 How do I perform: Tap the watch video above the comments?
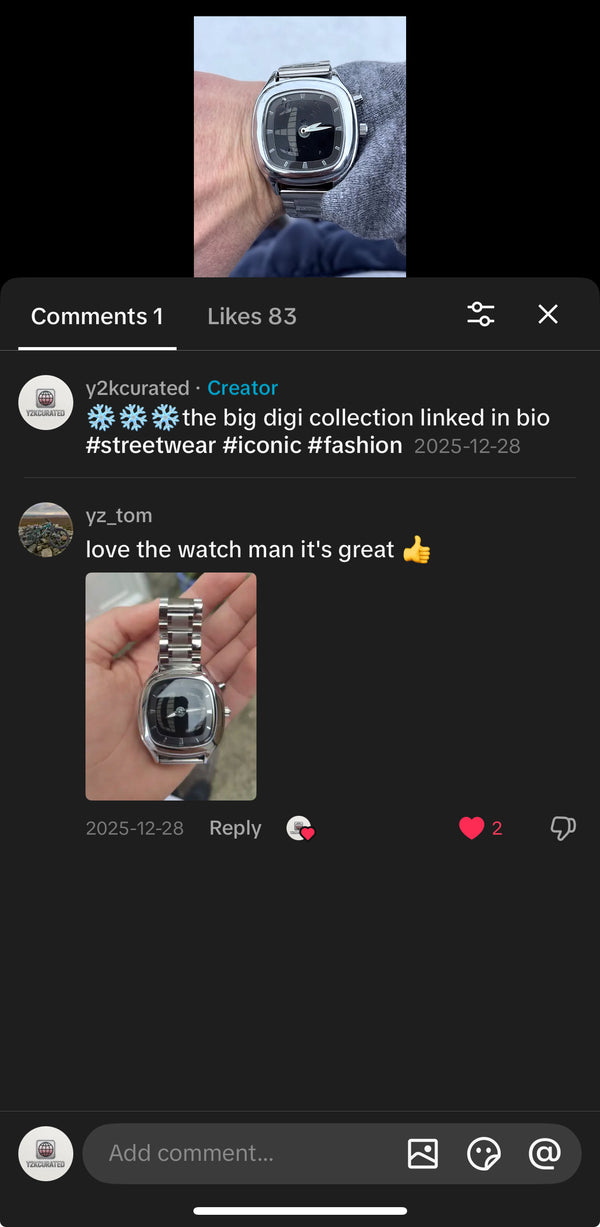pos(300,145)
